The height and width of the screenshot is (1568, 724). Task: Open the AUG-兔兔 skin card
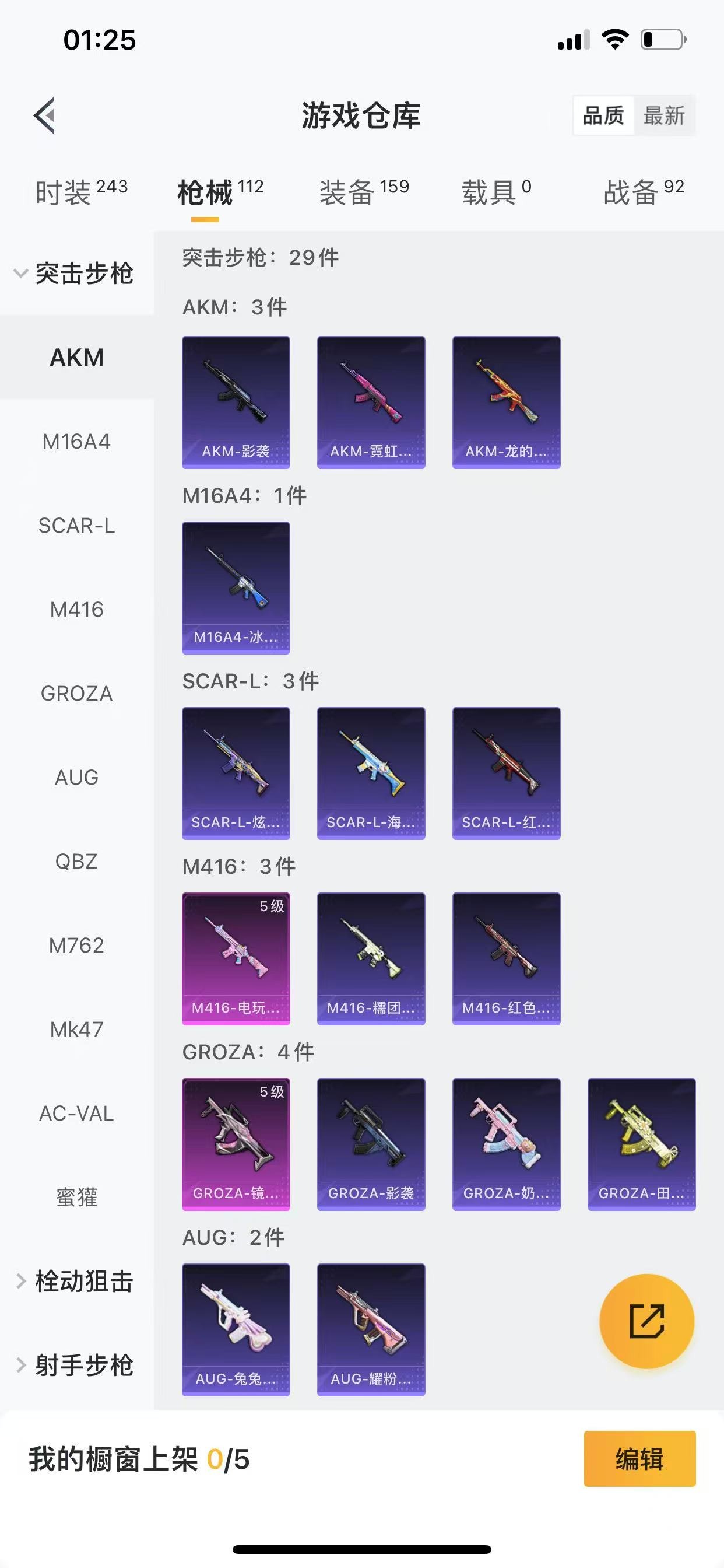click(x=236, y=1330)
